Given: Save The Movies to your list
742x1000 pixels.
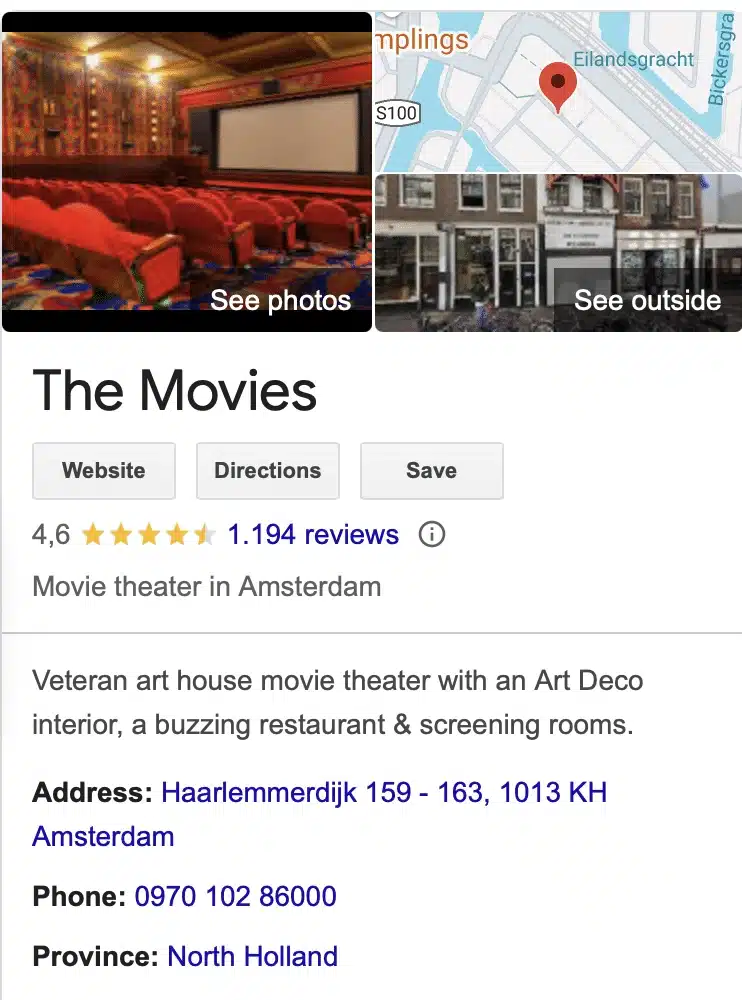Looking at the screenshot, I should coord(431,470).
